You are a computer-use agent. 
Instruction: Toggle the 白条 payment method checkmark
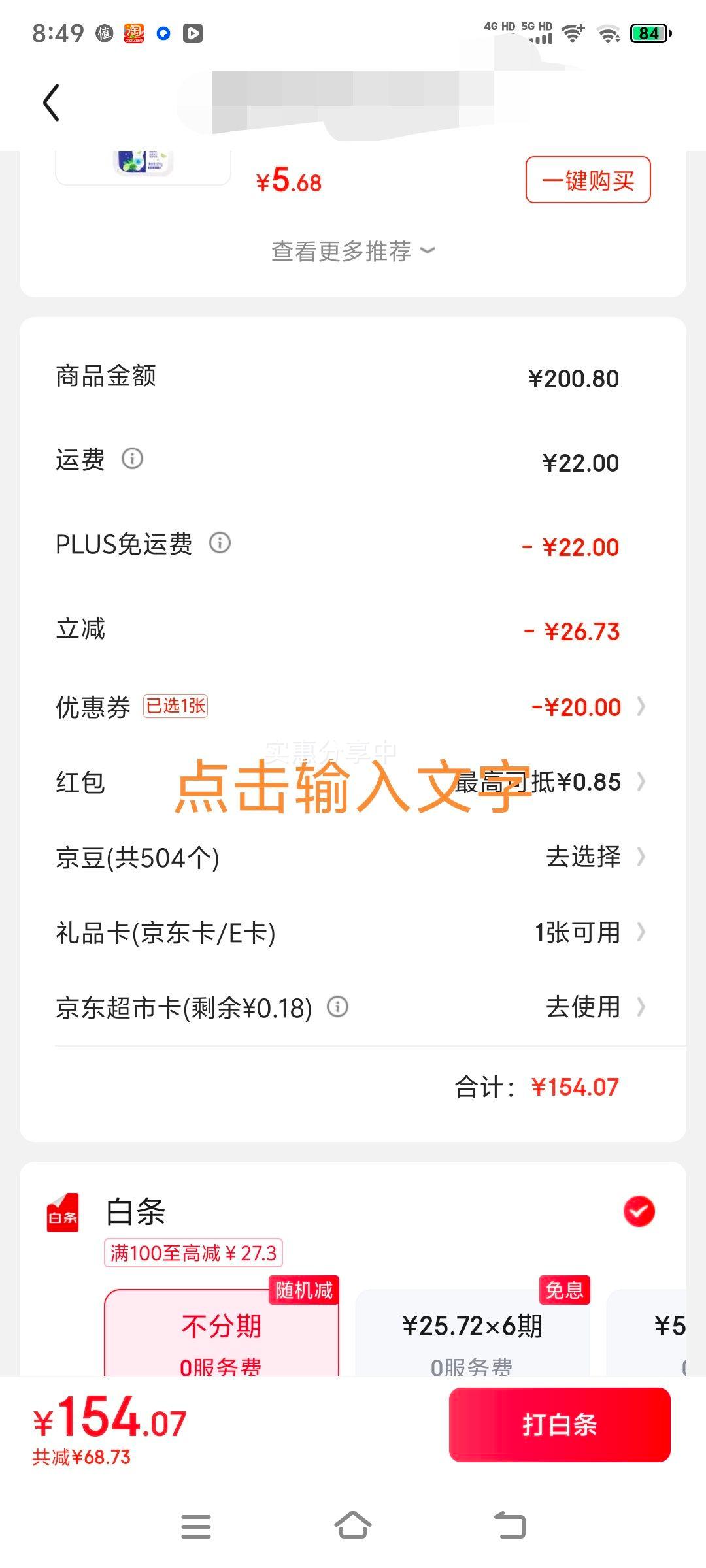point(639,1210)
